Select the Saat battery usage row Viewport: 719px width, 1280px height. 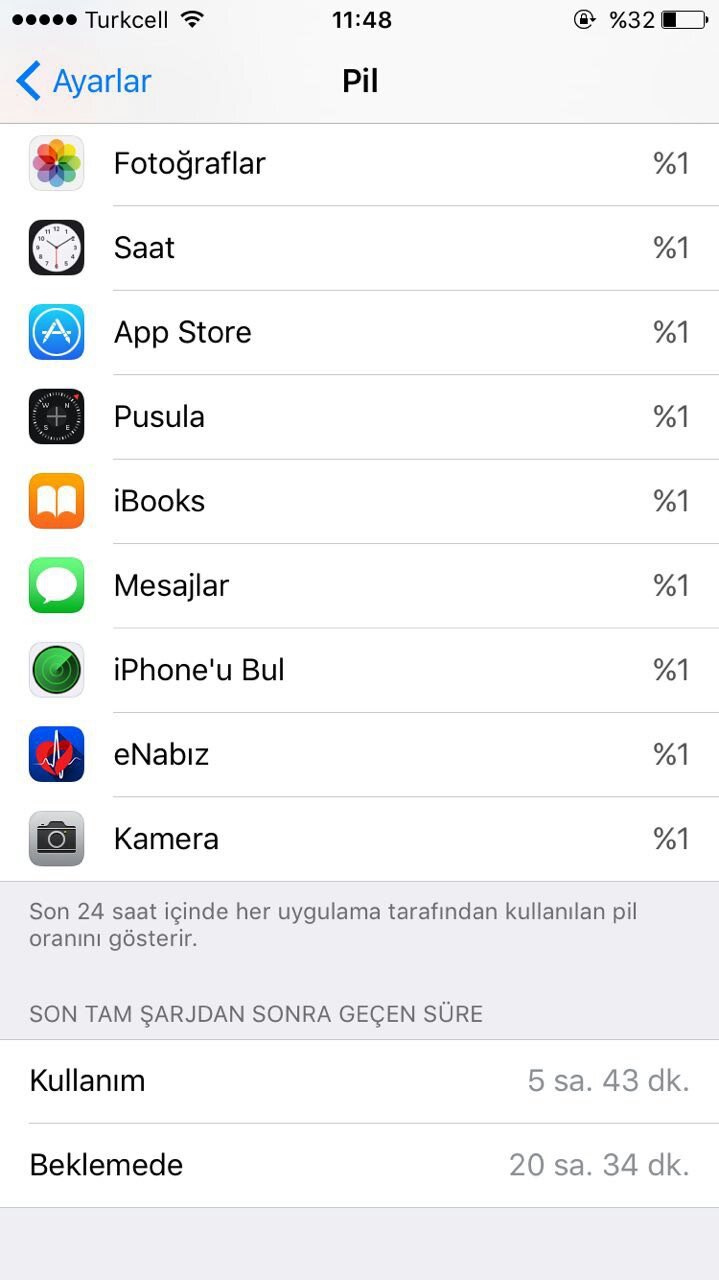tap(360, 248)
